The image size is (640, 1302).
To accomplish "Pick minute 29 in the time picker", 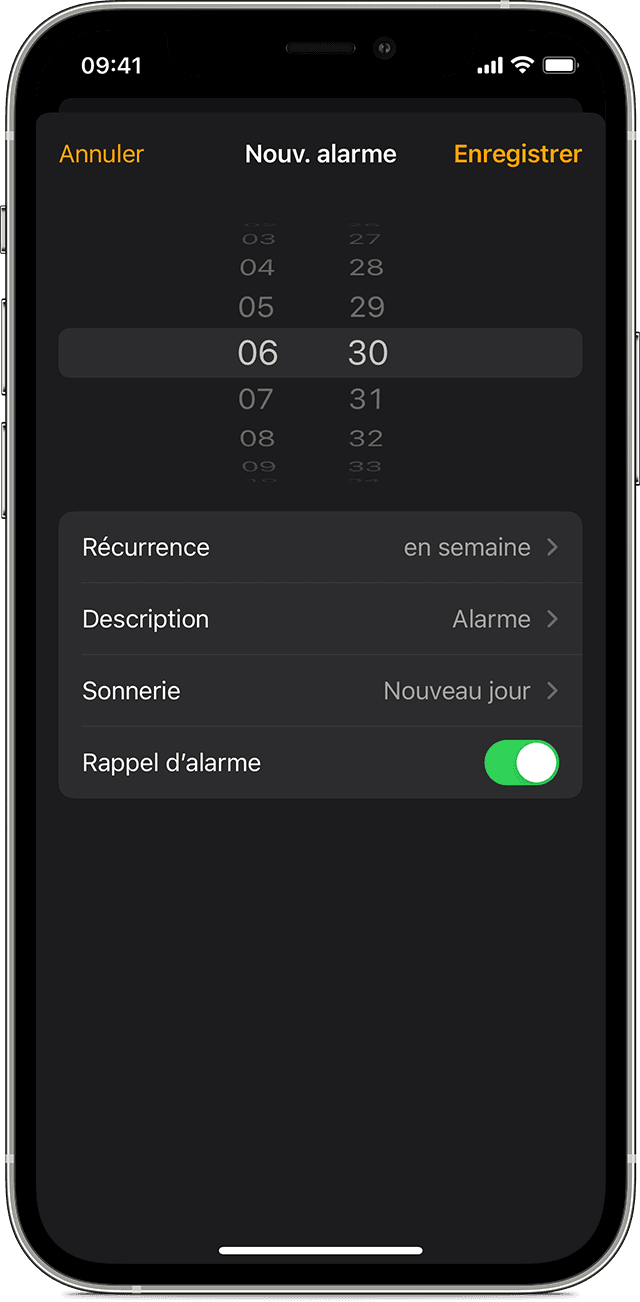I will click(x=366, y=307).
